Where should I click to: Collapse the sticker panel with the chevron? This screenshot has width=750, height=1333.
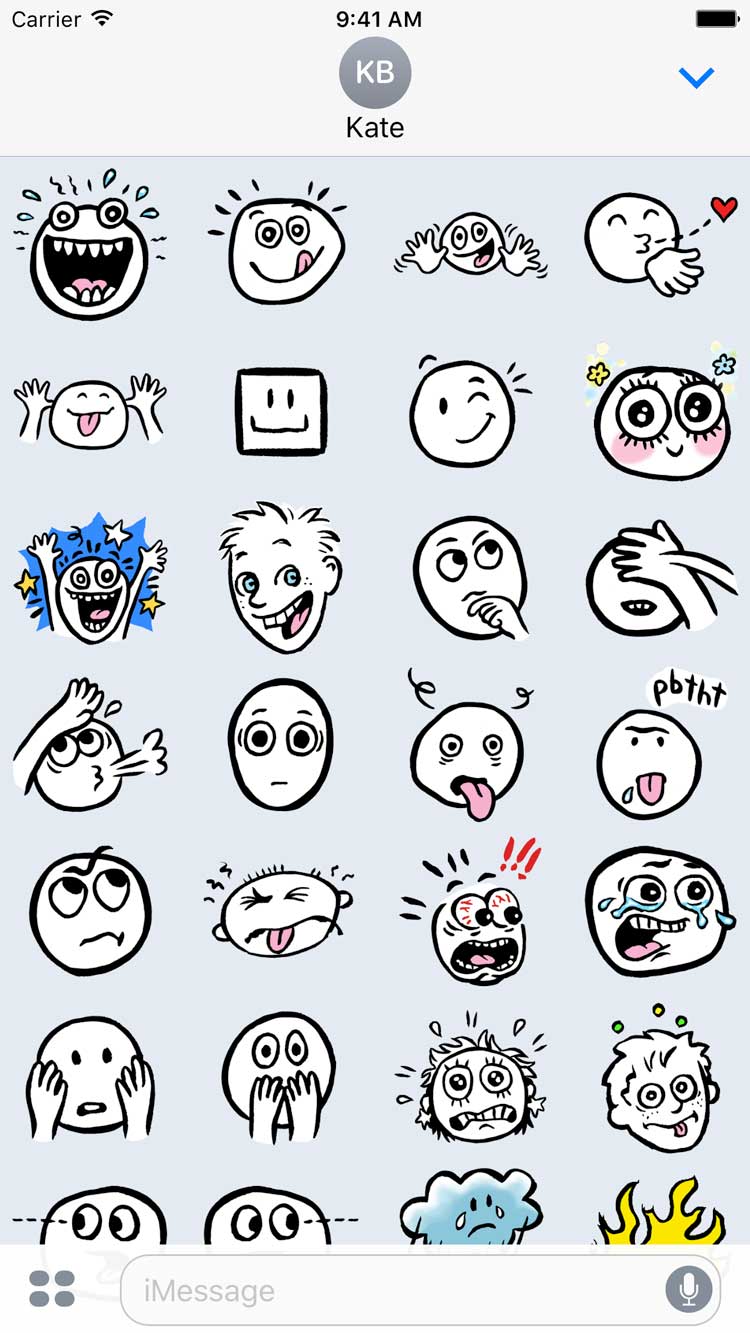click(x=696, y=77)
